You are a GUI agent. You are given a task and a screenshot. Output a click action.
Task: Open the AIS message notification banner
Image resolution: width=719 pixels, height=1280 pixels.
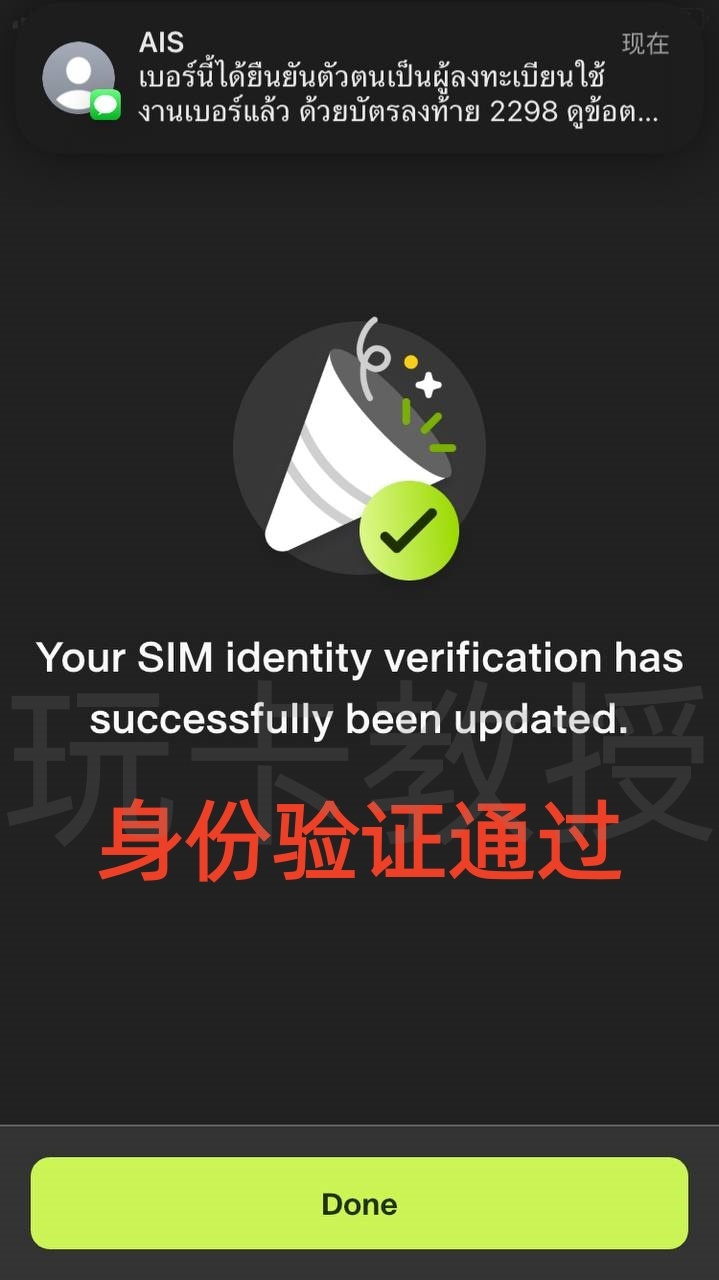pos(359,78)
